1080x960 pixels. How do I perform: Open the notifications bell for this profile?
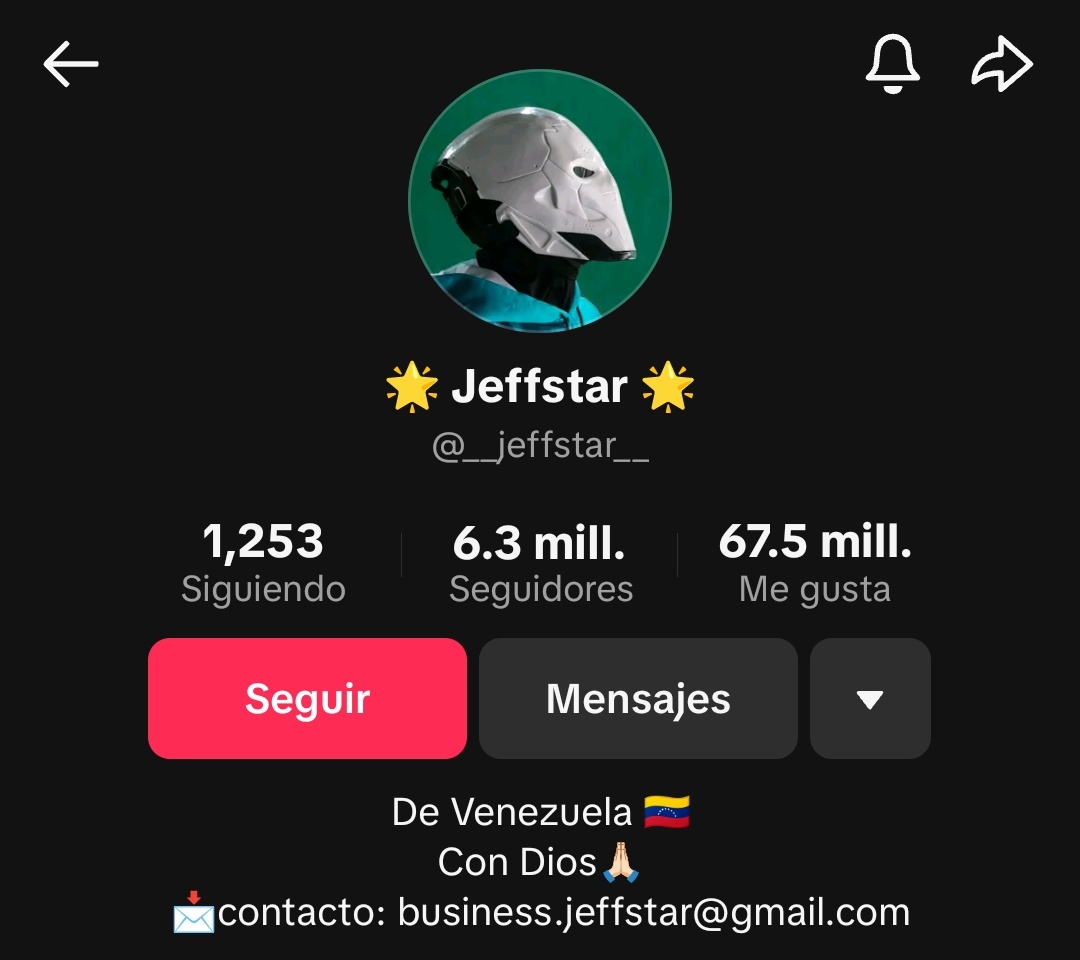tap(891, 66)
